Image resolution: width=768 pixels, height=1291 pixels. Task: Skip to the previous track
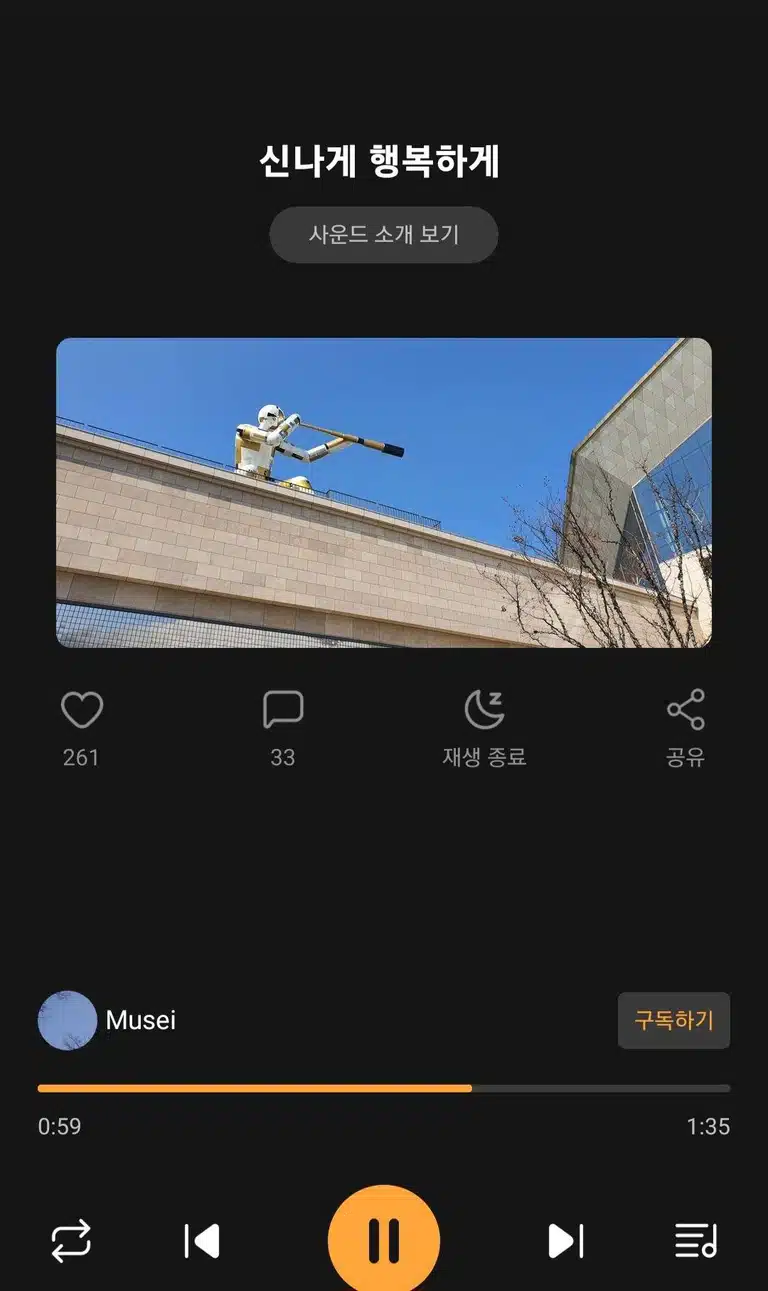pyautogui.click(x=202, y=1241)
